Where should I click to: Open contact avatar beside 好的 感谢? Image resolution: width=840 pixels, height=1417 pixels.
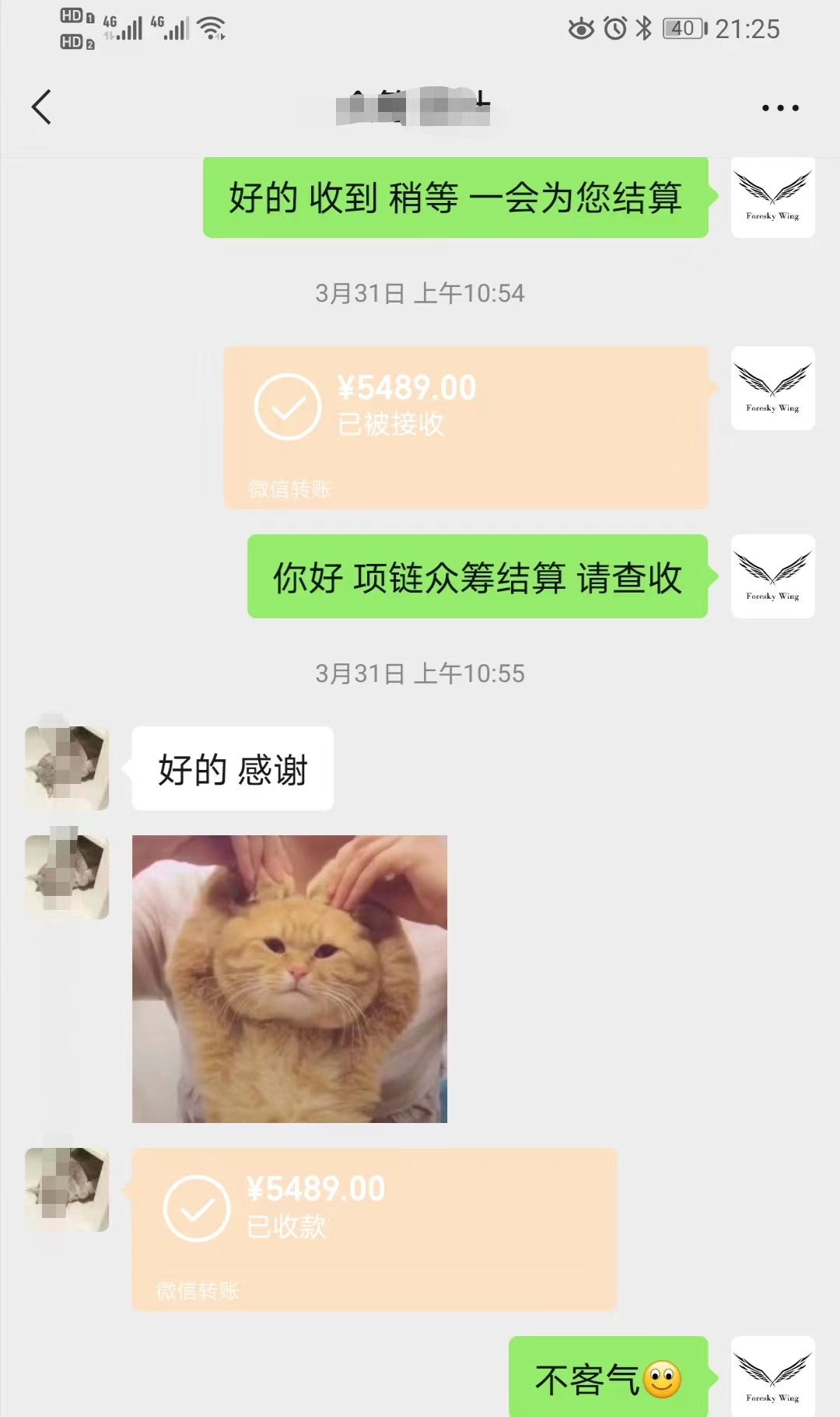click(67, 768)
